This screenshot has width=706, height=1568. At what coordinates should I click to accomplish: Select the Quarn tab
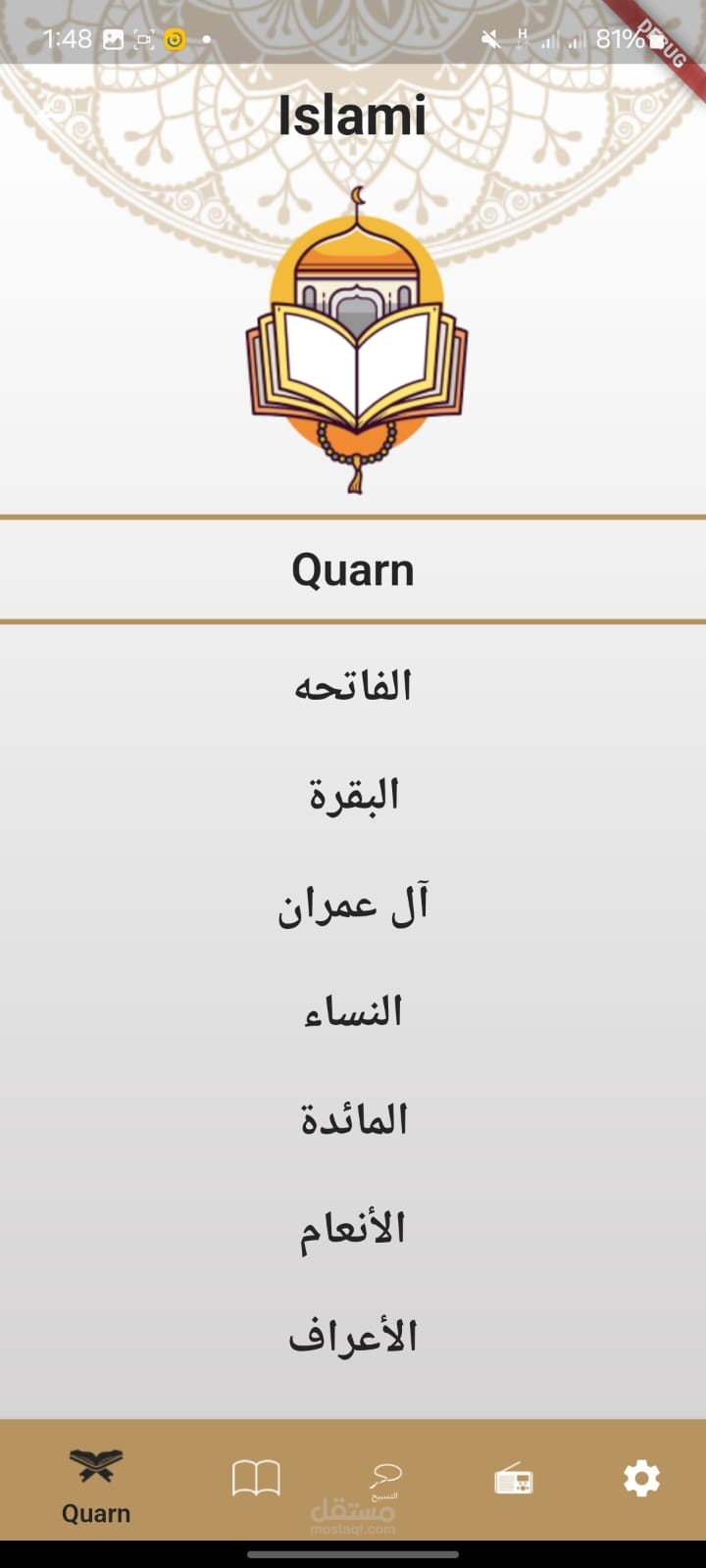coord(96,1487)
